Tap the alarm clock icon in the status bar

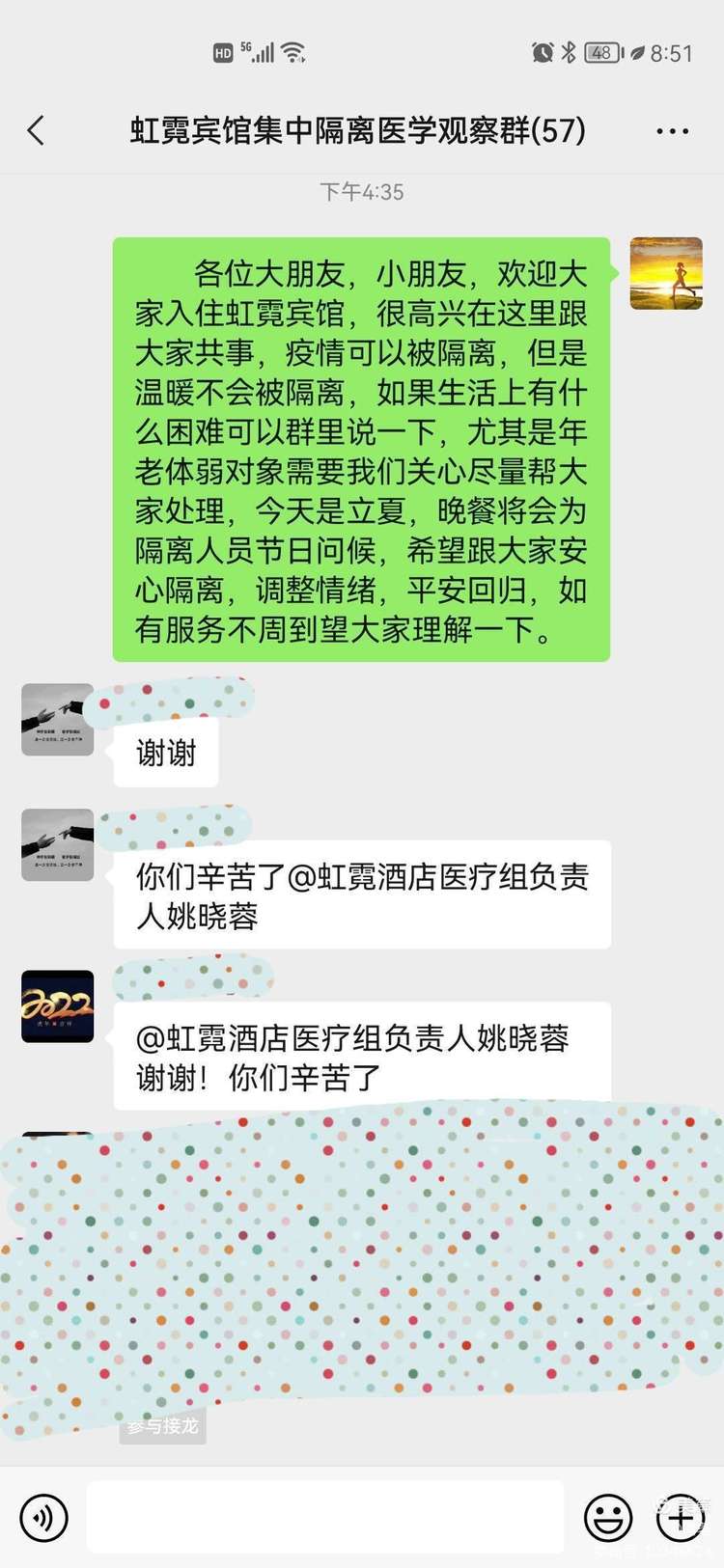coord(542,53)
